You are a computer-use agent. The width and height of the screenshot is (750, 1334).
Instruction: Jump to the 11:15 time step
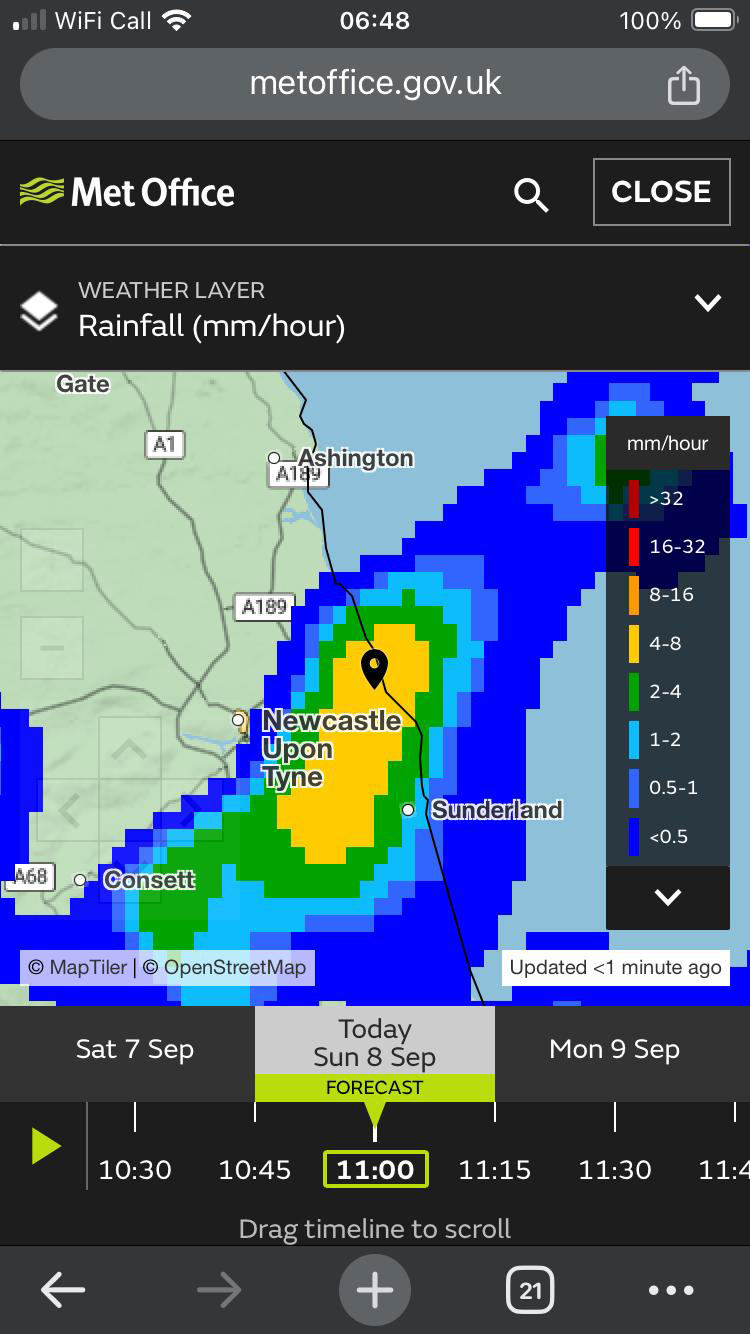click(x=495, y=1169)
